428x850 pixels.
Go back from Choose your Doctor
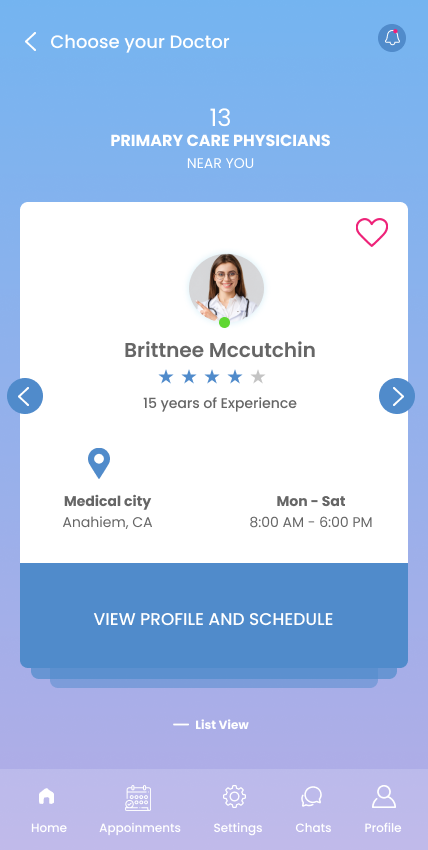(30, 42)
